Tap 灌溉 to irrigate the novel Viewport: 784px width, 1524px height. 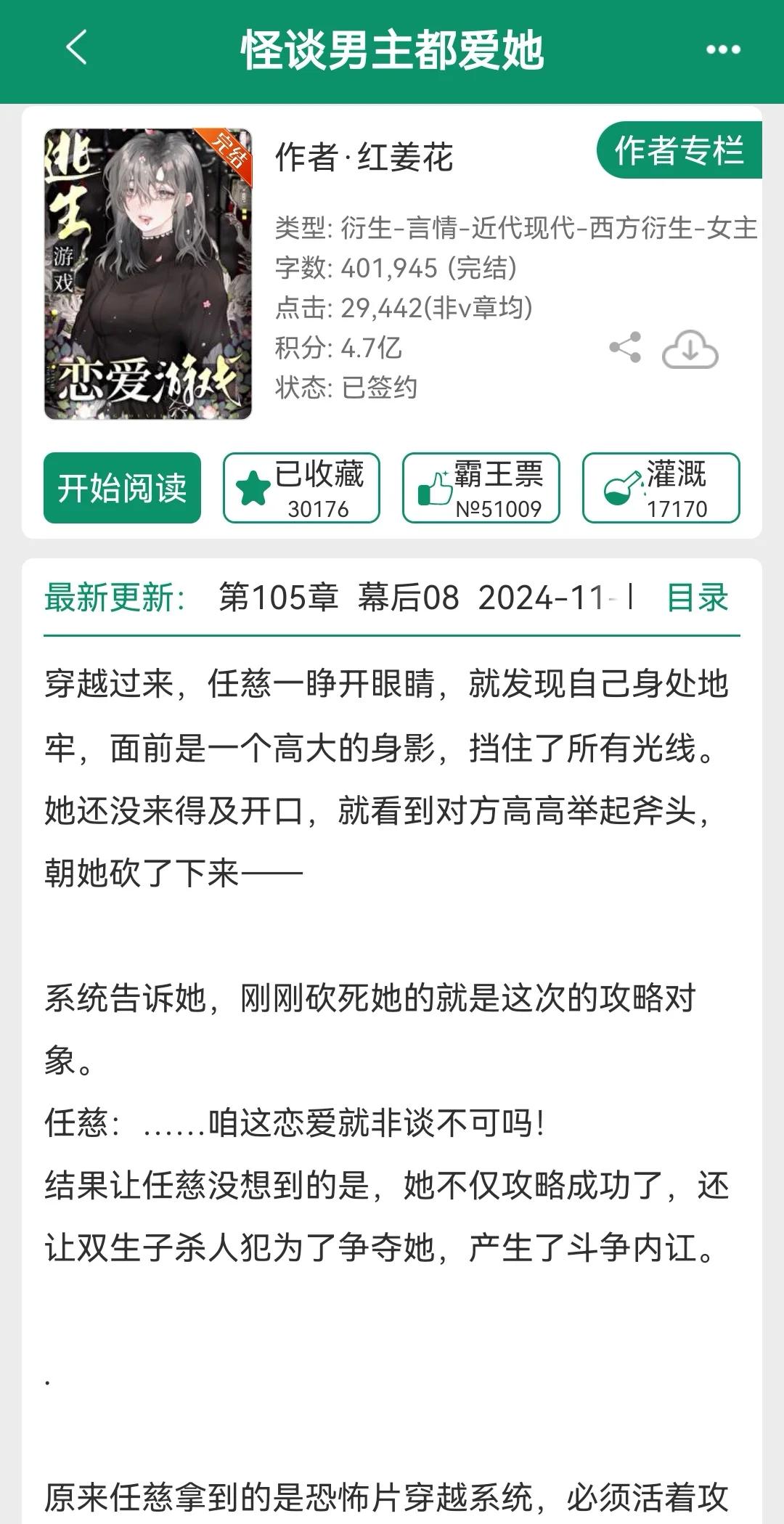pos(661,488)
